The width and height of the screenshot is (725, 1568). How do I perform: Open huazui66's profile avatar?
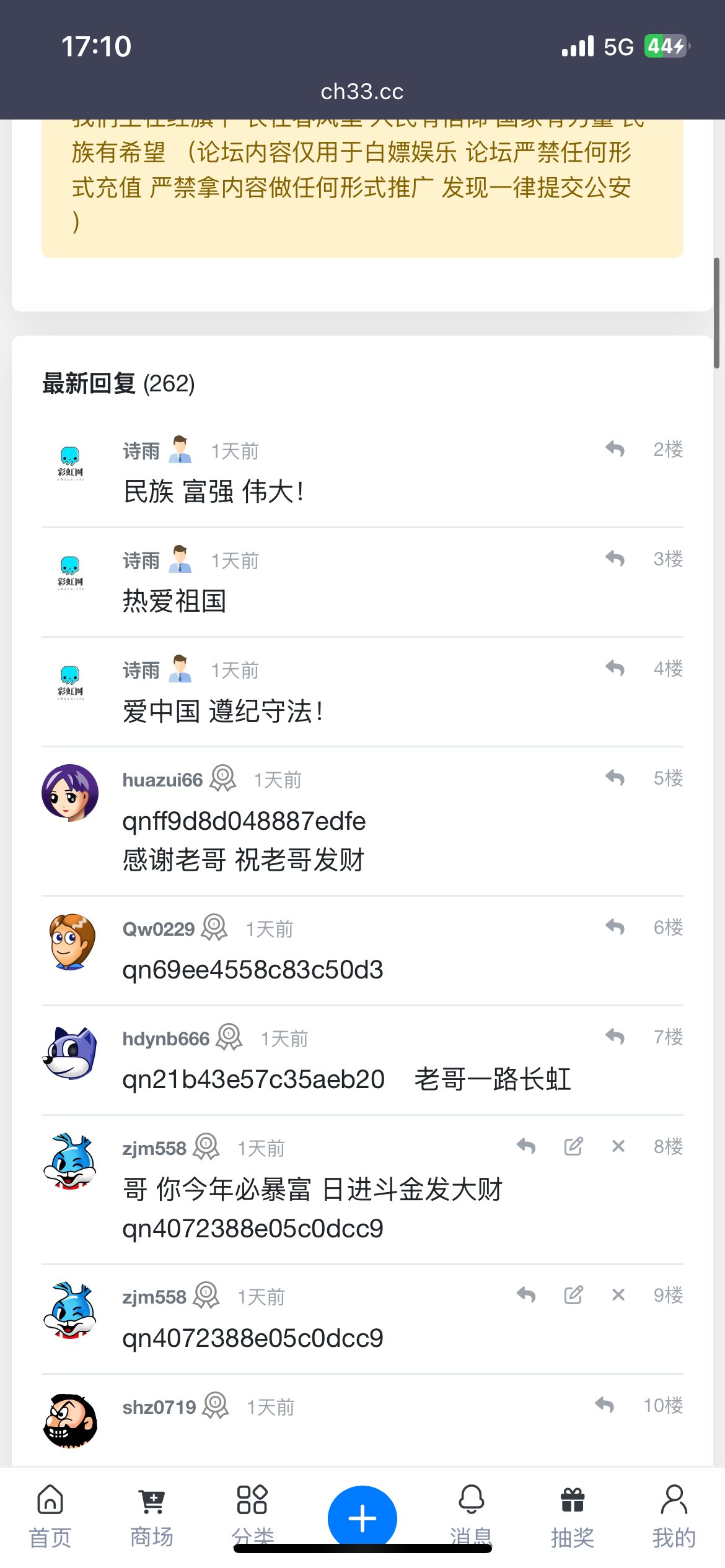[70, 793]
